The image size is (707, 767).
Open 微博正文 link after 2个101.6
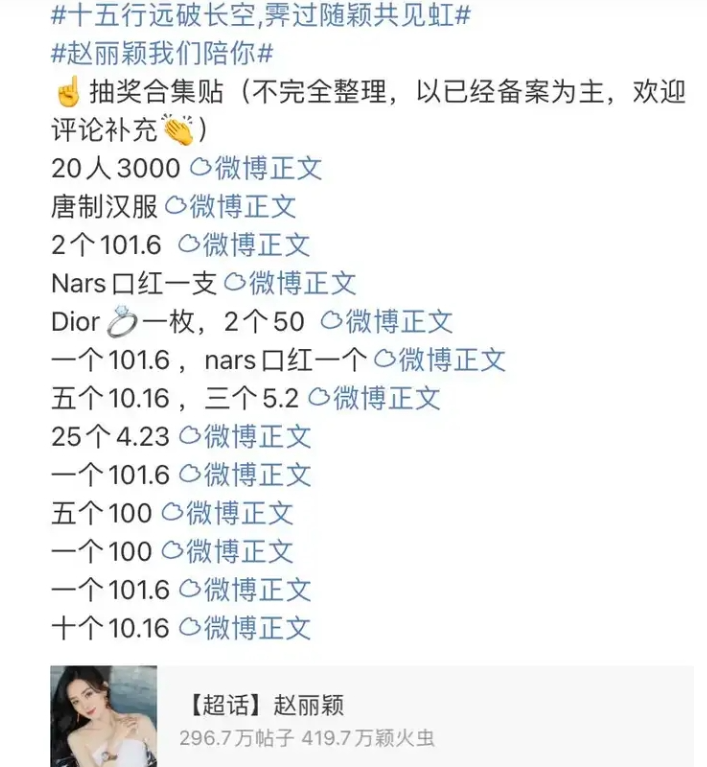(x=245, y=245)
